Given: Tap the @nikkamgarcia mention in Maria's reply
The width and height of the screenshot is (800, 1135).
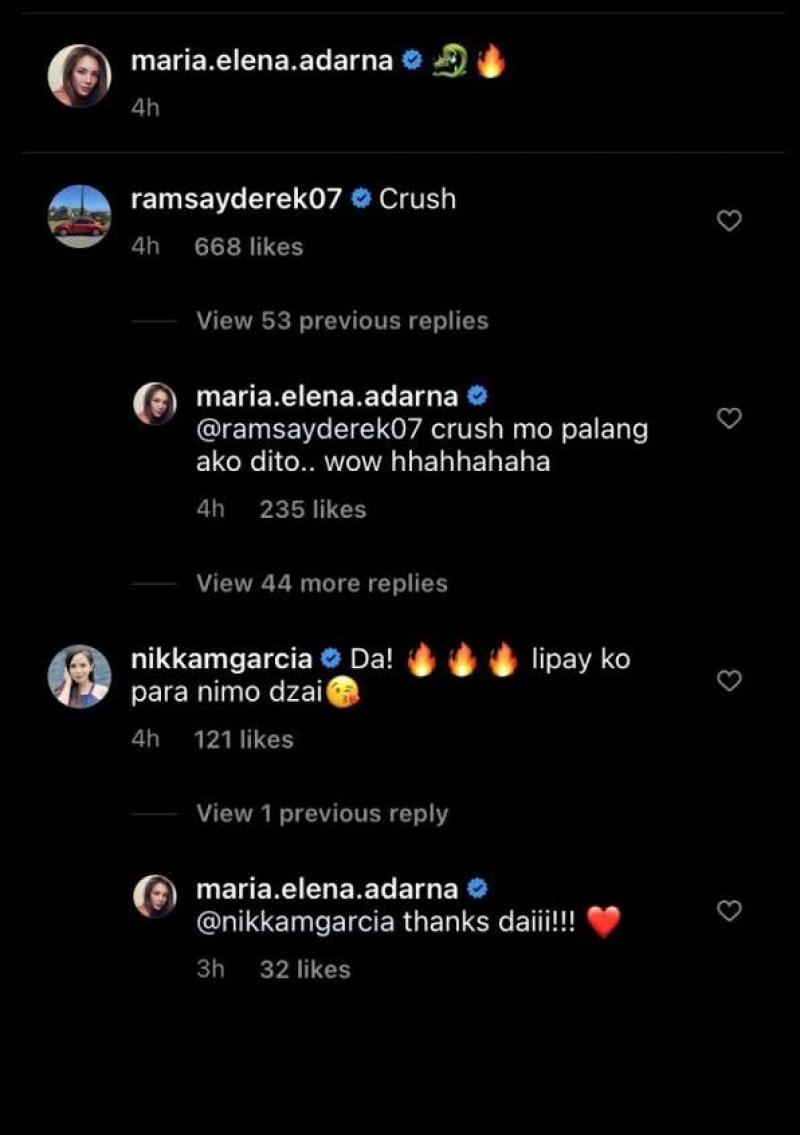Looking at the screenshot, I should point(296,921).
